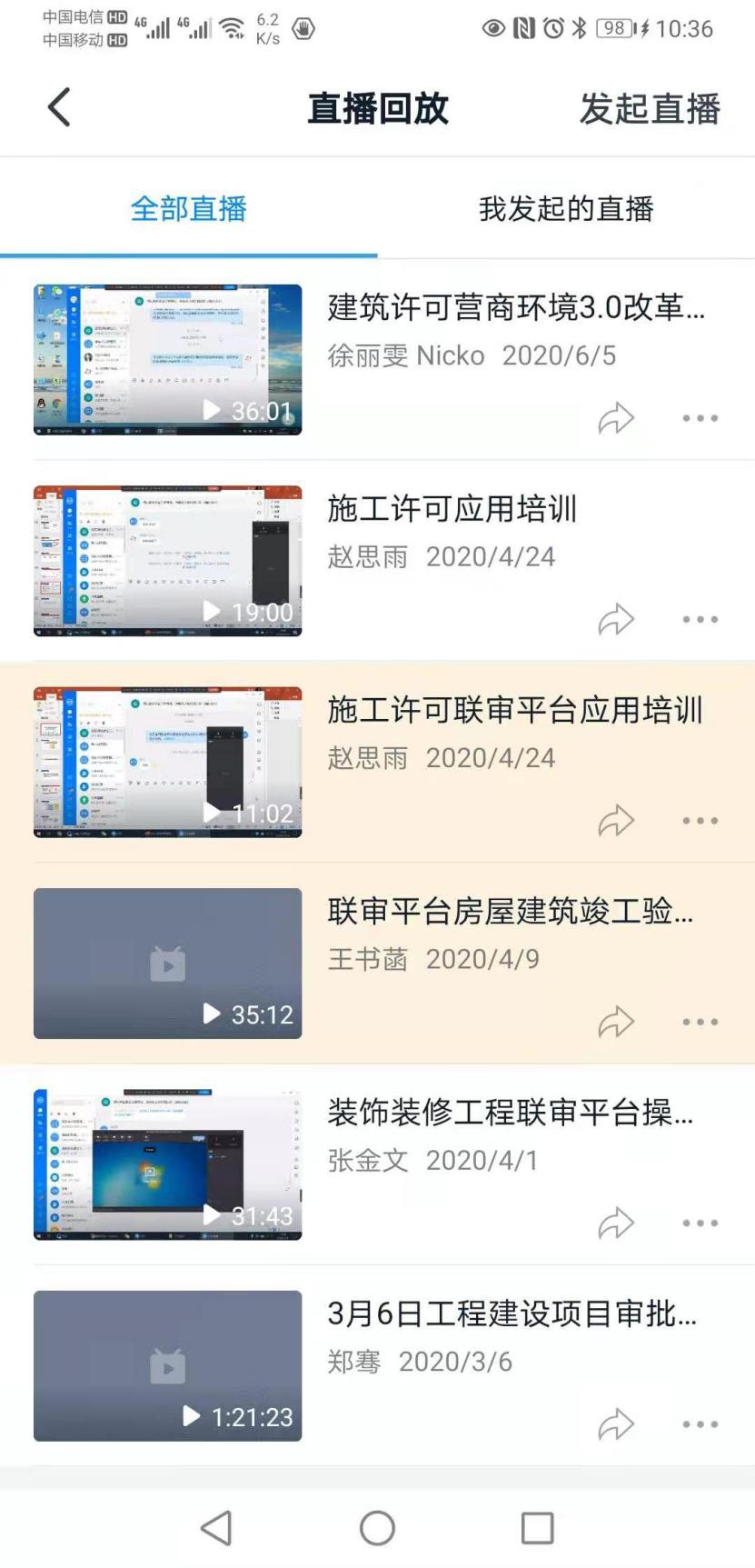Image resolution: width=755 pixels, height=1568 pixels.
Task: Share the 施工许可联审平台应用培训 replay
Action: (x=616, y=821)
